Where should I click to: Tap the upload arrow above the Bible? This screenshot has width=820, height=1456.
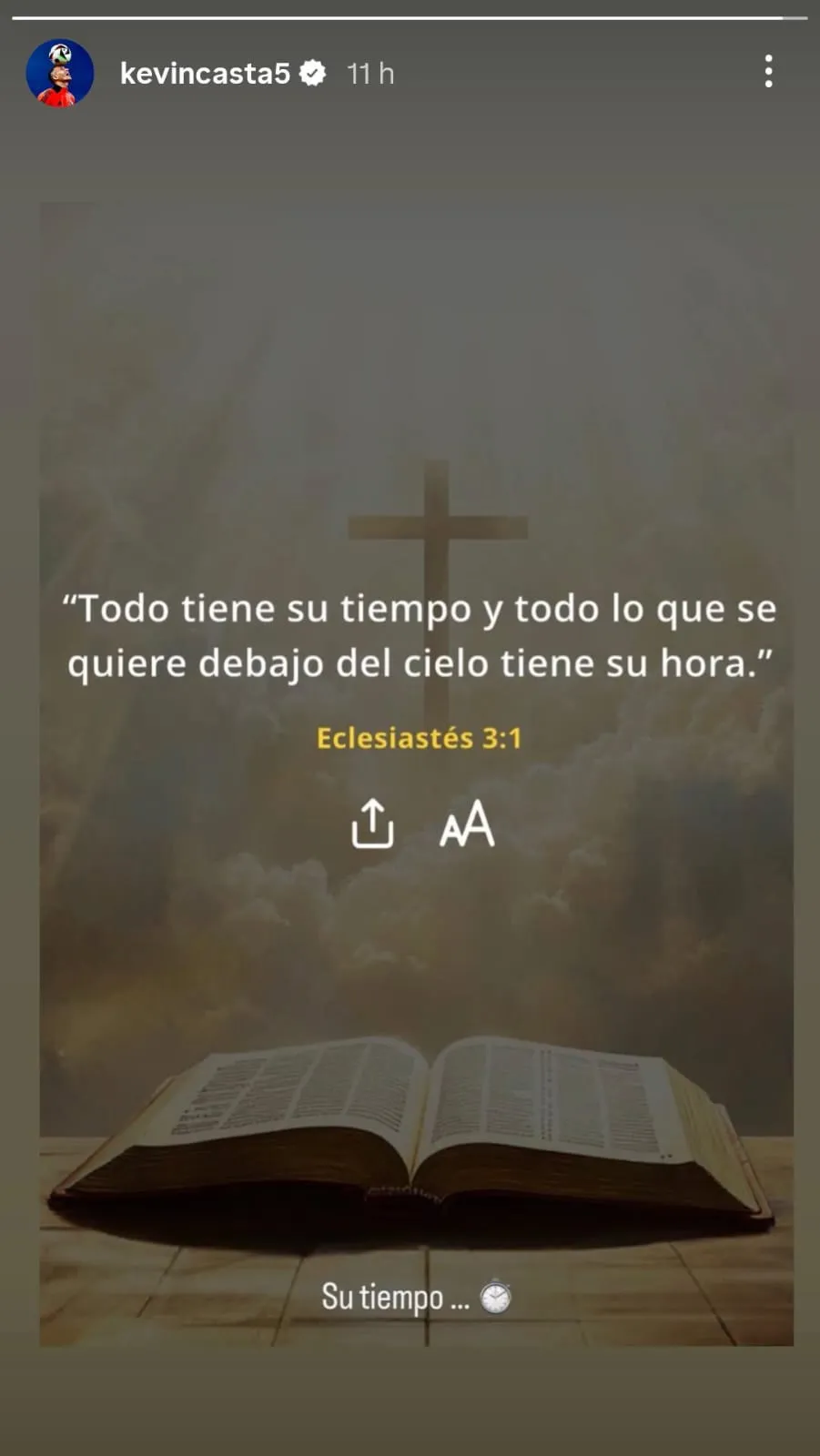373,826
